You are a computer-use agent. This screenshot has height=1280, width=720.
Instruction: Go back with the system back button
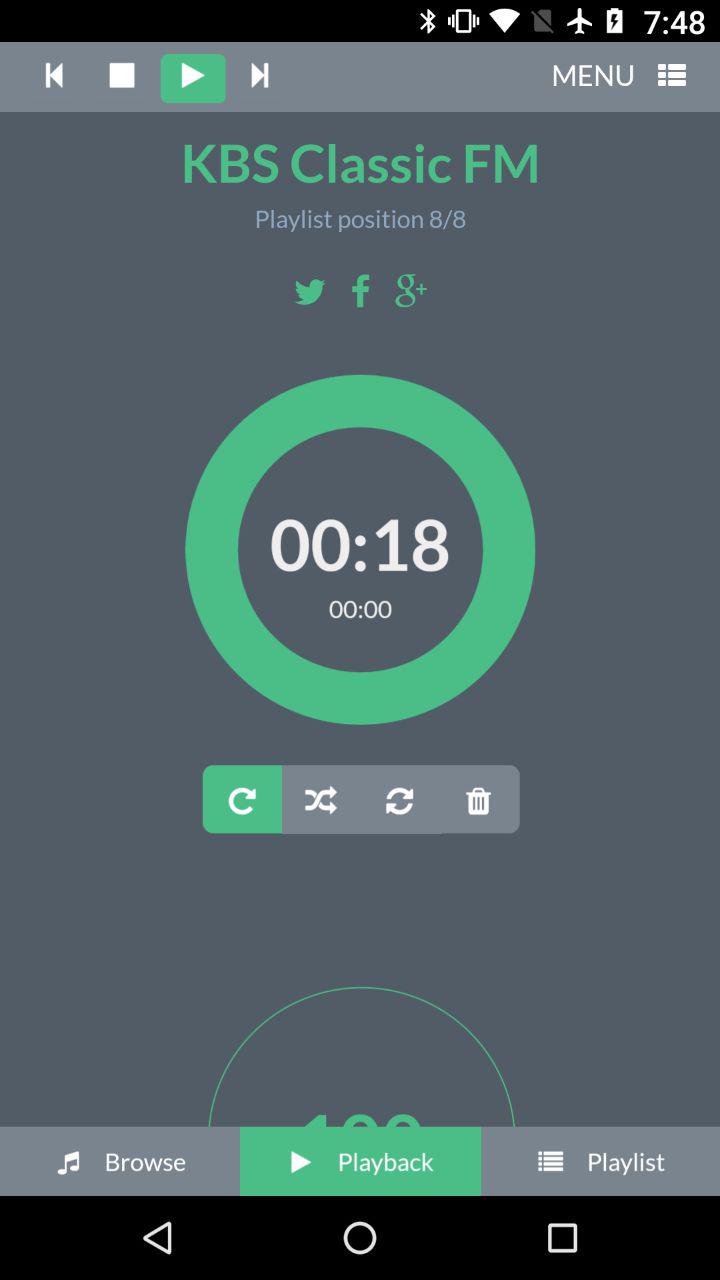pos(158,1238)
